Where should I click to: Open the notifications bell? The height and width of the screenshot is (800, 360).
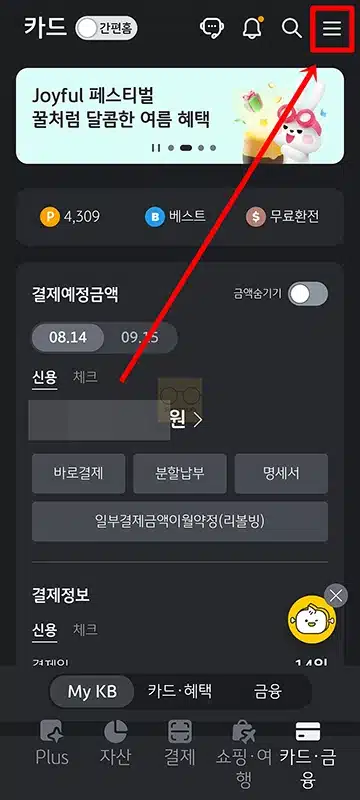[x=252, y=28]
